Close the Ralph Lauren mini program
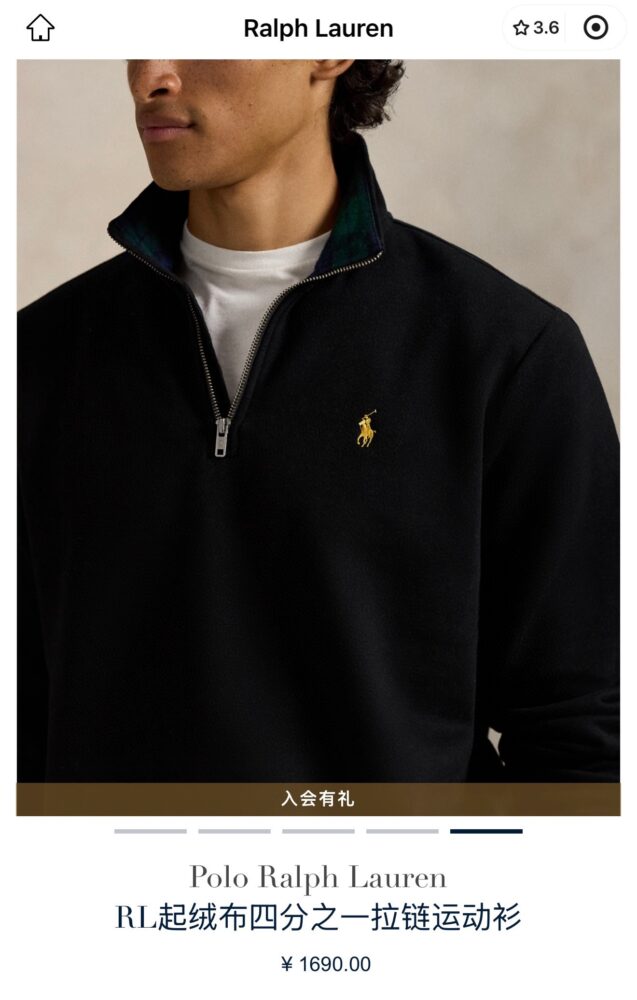 596,28
